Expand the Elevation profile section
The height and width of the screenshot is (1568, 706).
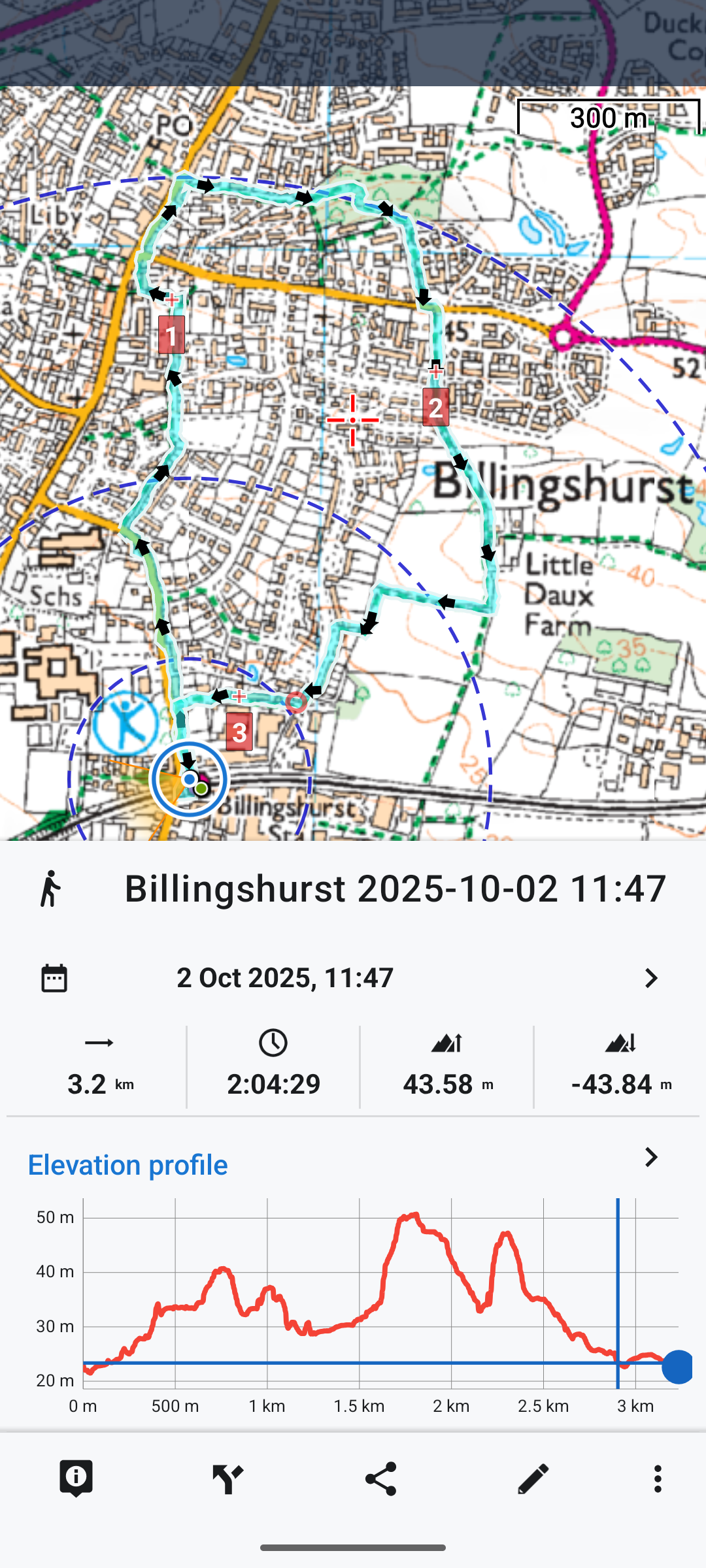point(650,1158)
